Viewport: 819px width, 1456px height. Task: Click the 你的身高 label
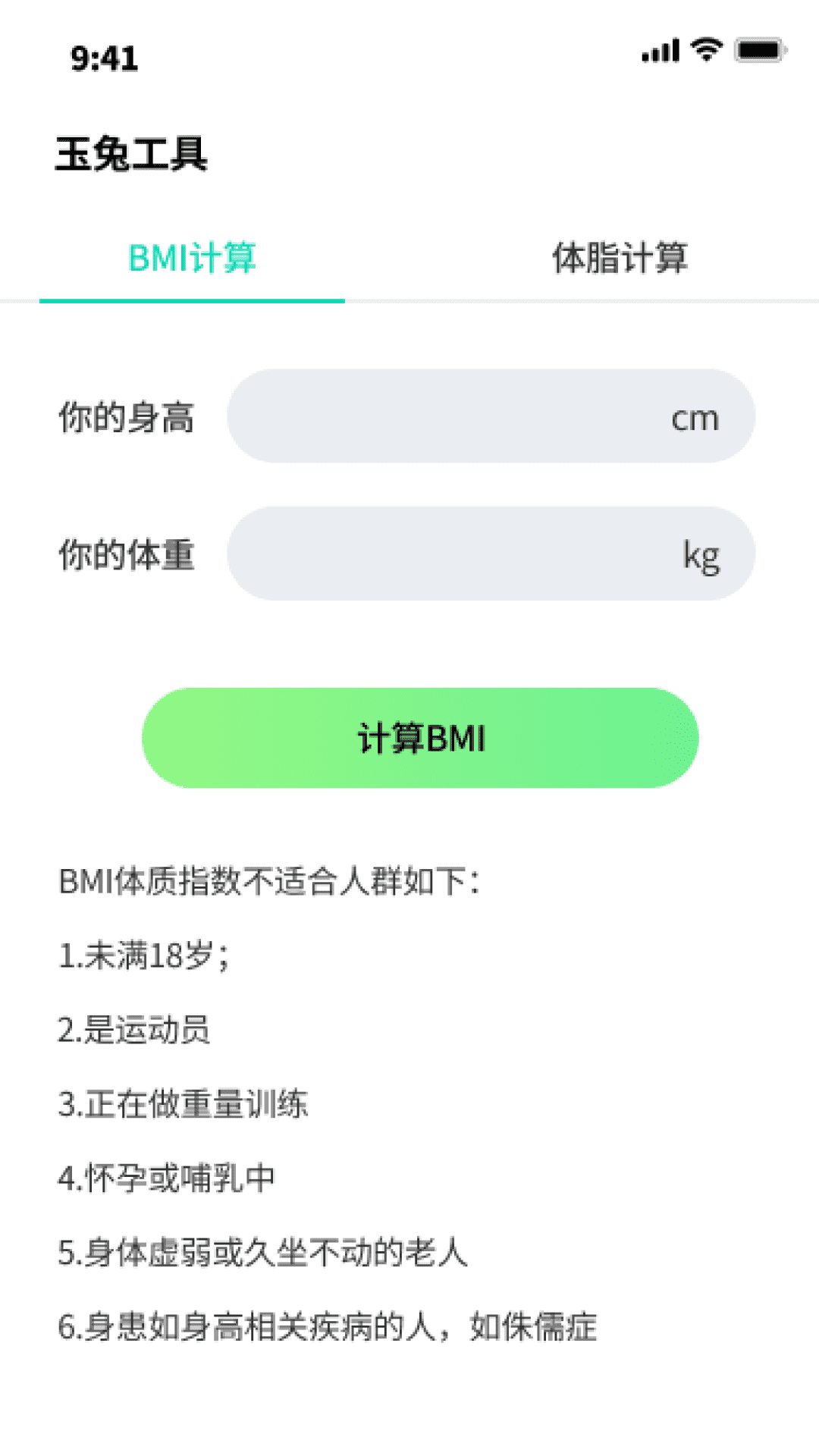pyautogui.click(x=127, y=416)
